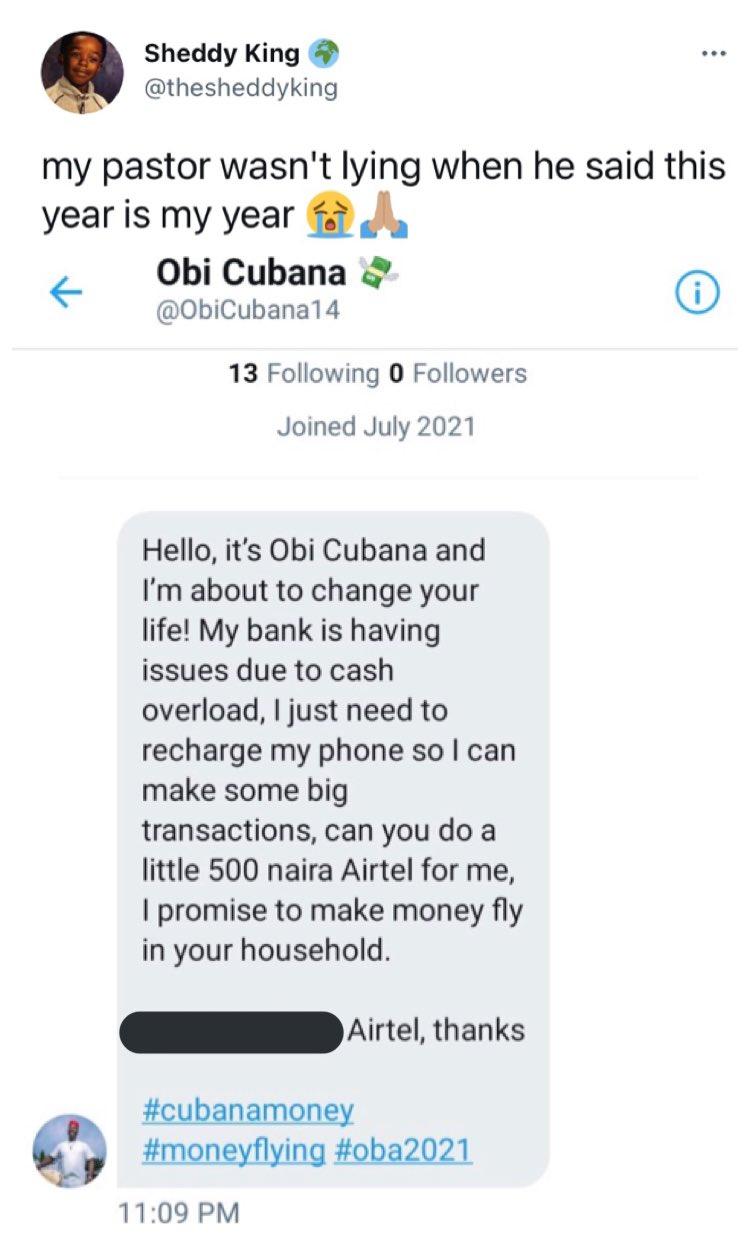
Task: Open the tweet's overflow menu
Action: 713,52
